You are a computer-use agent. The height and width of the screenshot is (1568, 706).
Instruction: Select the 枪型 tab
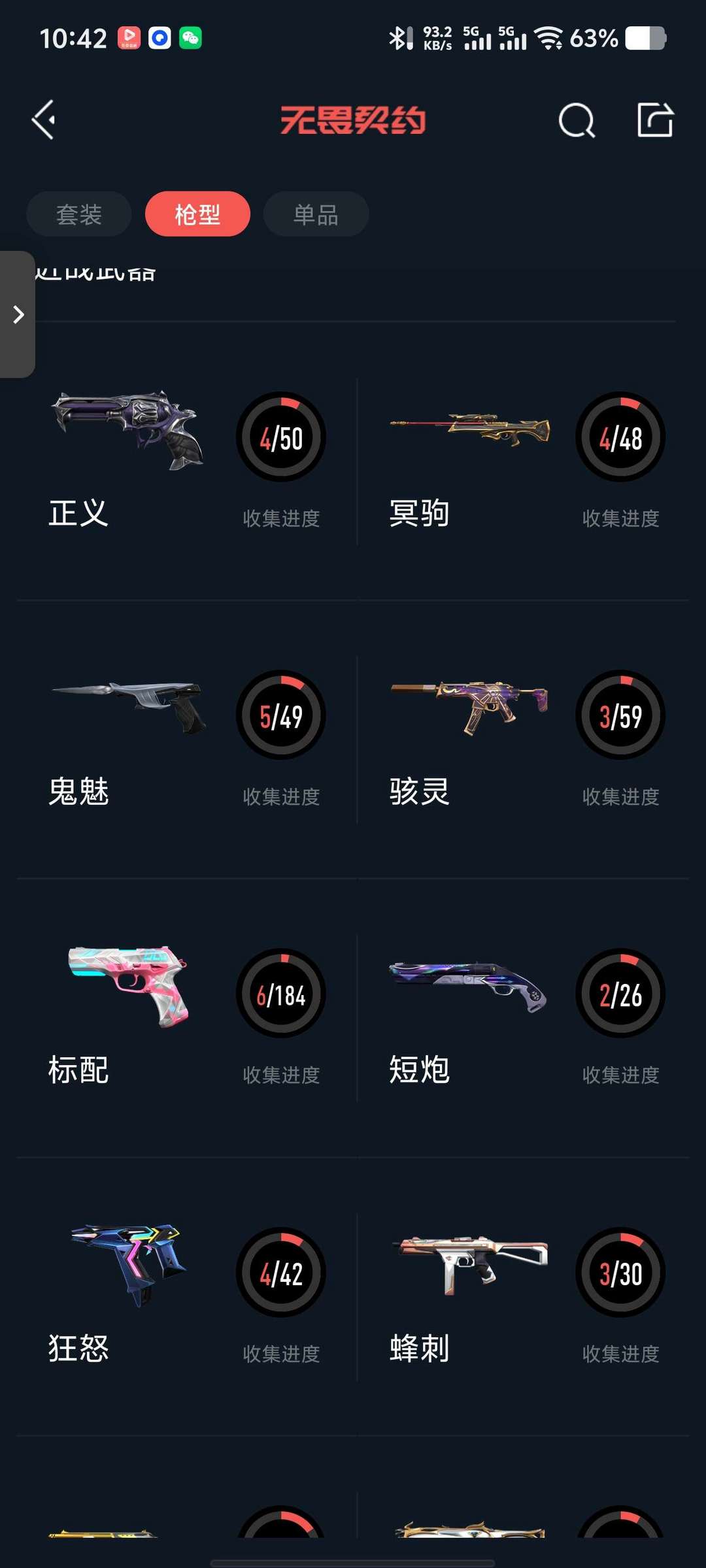tap(197, 214)
